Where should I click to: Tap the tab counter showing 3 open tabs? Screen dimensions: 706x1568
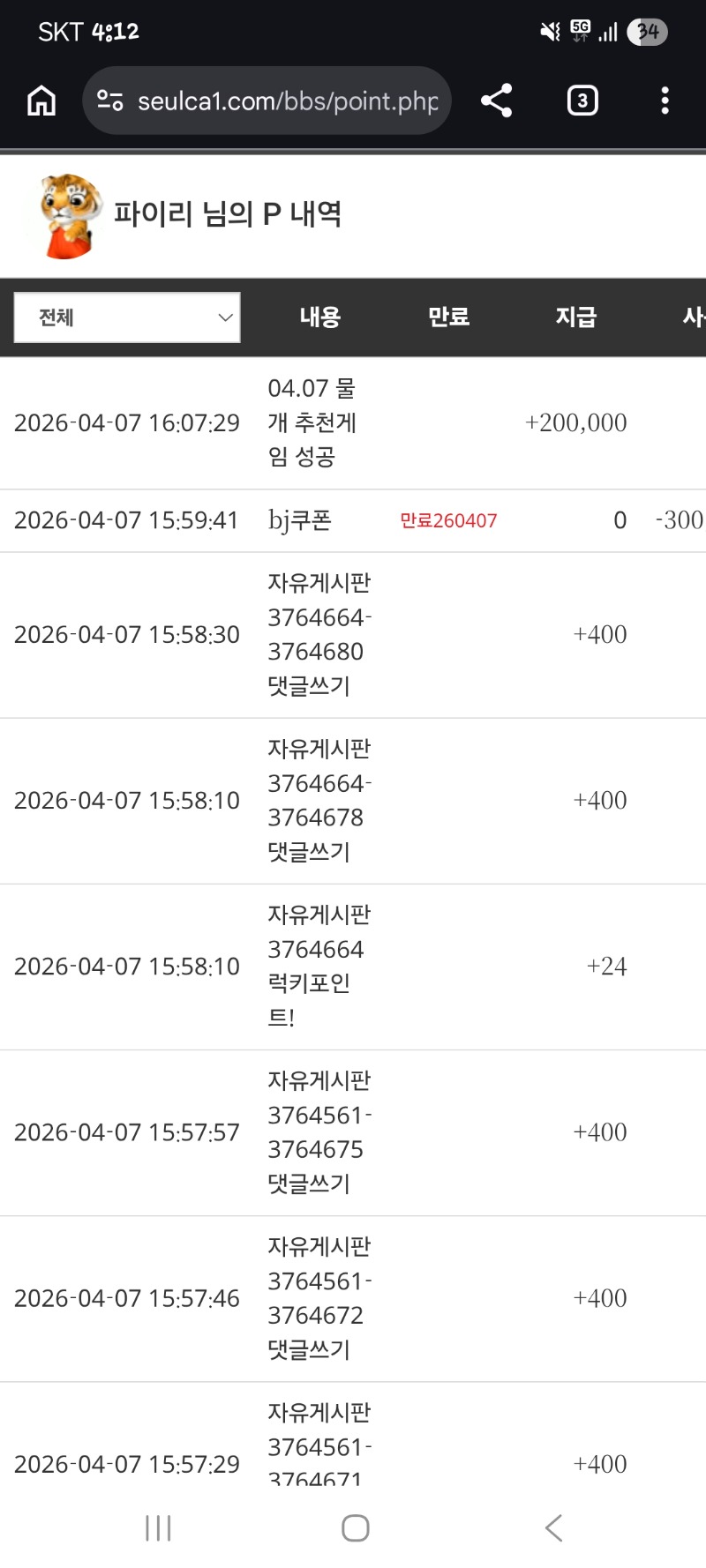(582, 100)
